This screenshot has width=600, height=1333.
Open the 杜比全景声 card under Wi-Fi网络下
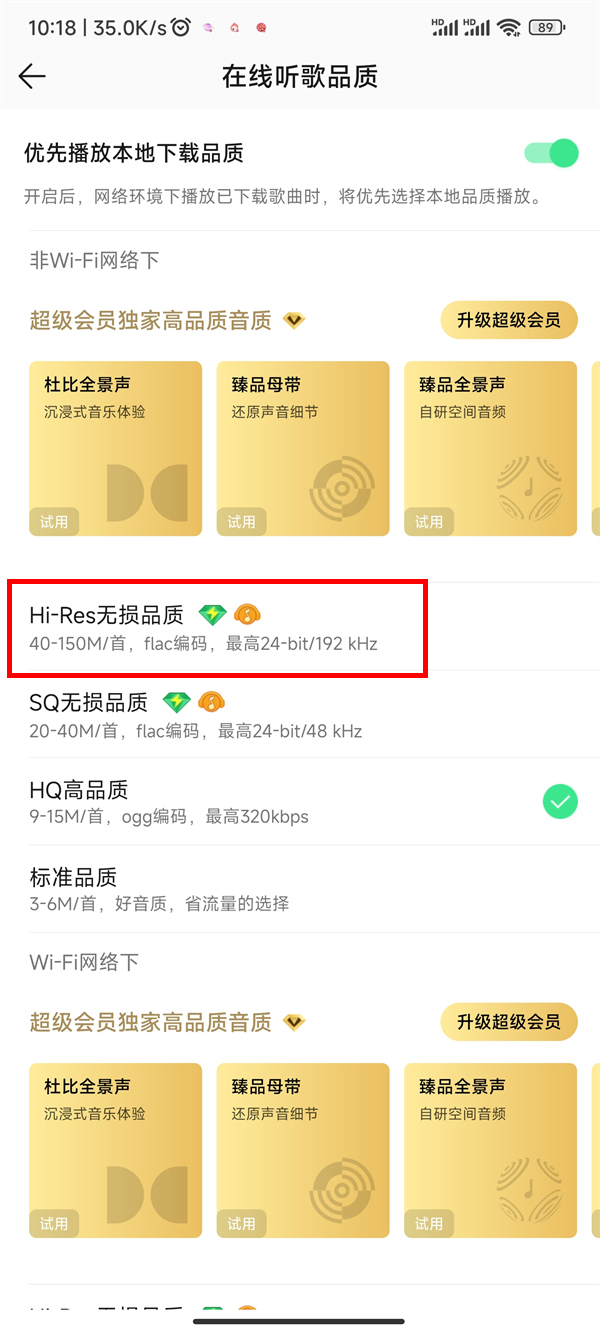click(115, 1150)
